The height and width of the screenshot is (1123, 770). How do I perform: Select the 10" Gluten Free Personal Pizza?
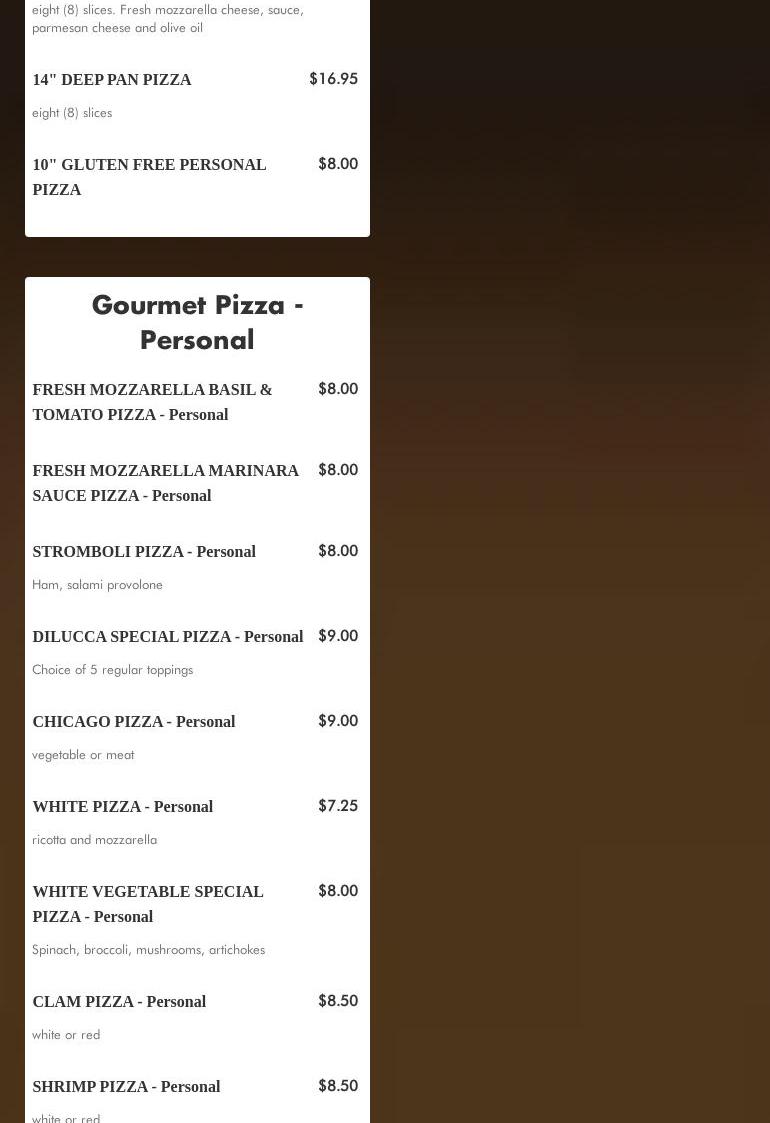[149, 177]
